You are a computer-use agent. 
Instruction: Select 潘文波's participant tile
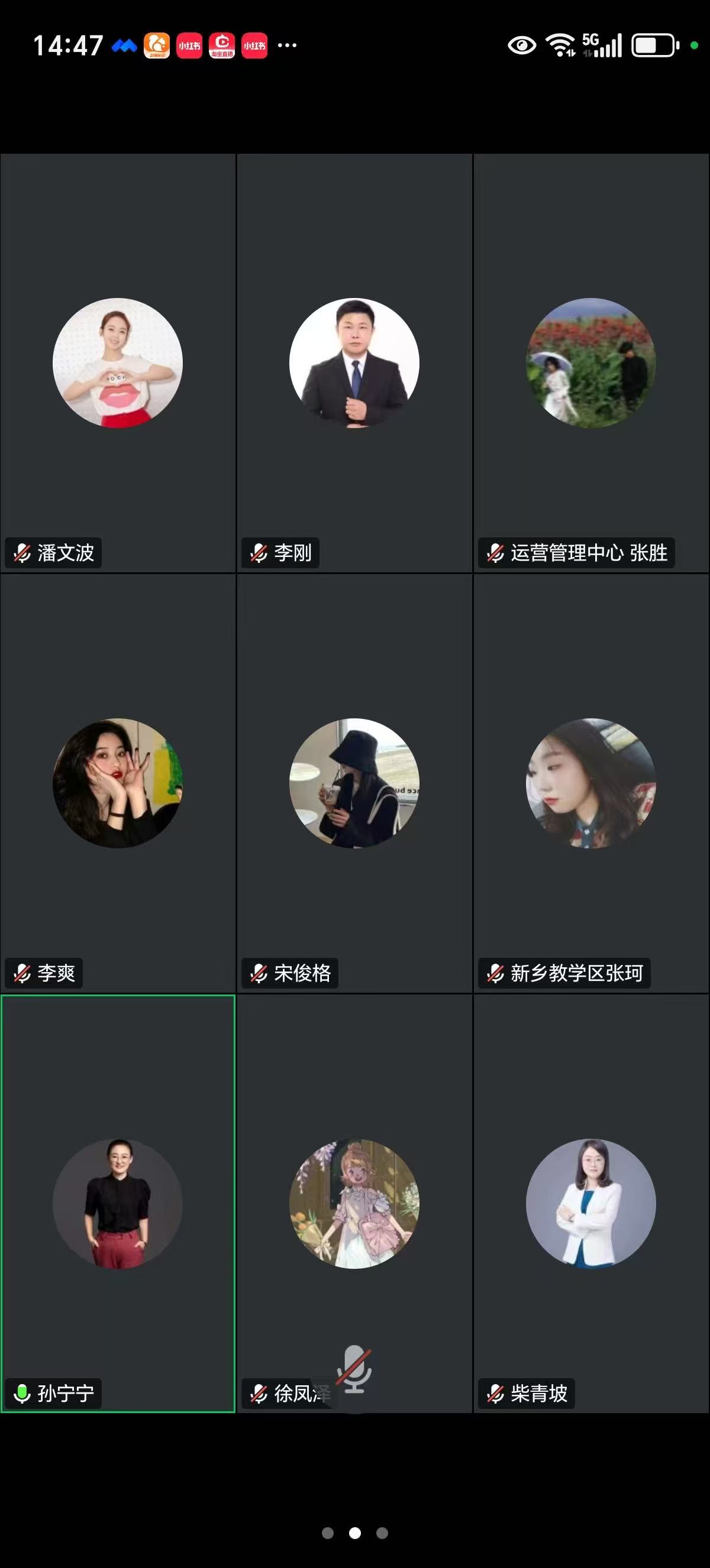pos(118,363)
